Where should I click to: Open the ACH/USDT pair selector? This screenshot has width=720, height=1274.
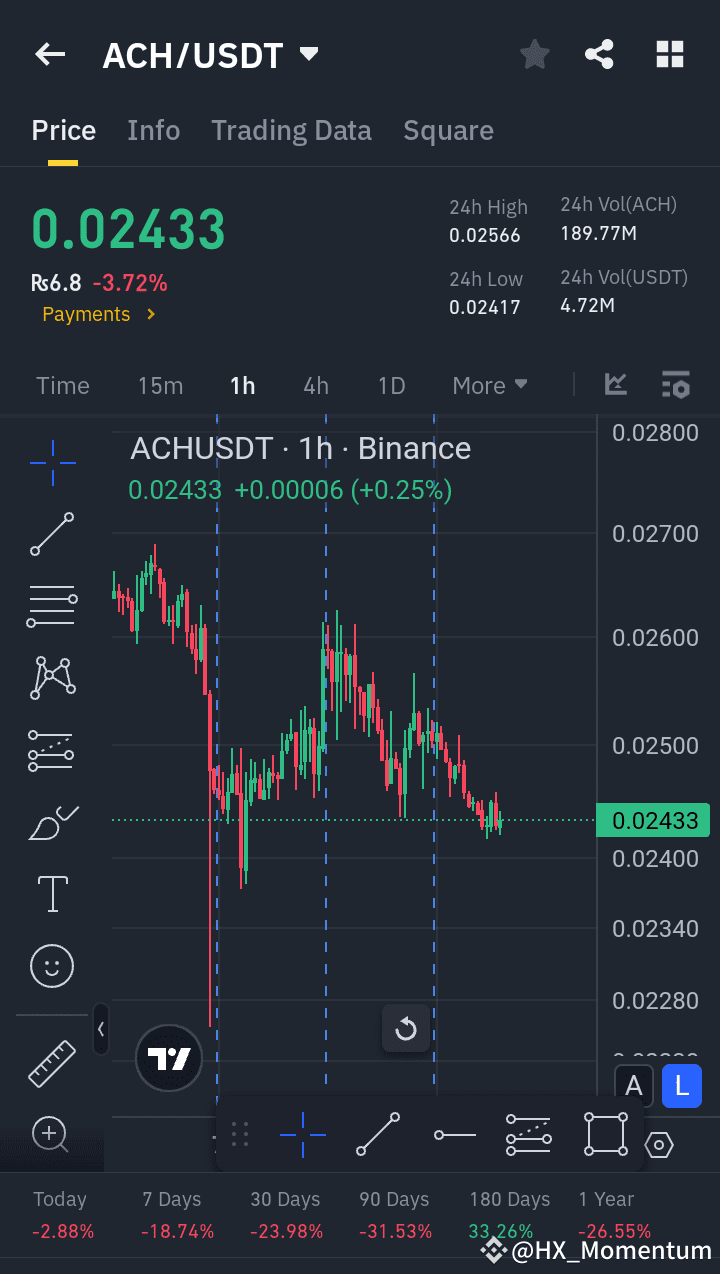pos(212,55)
